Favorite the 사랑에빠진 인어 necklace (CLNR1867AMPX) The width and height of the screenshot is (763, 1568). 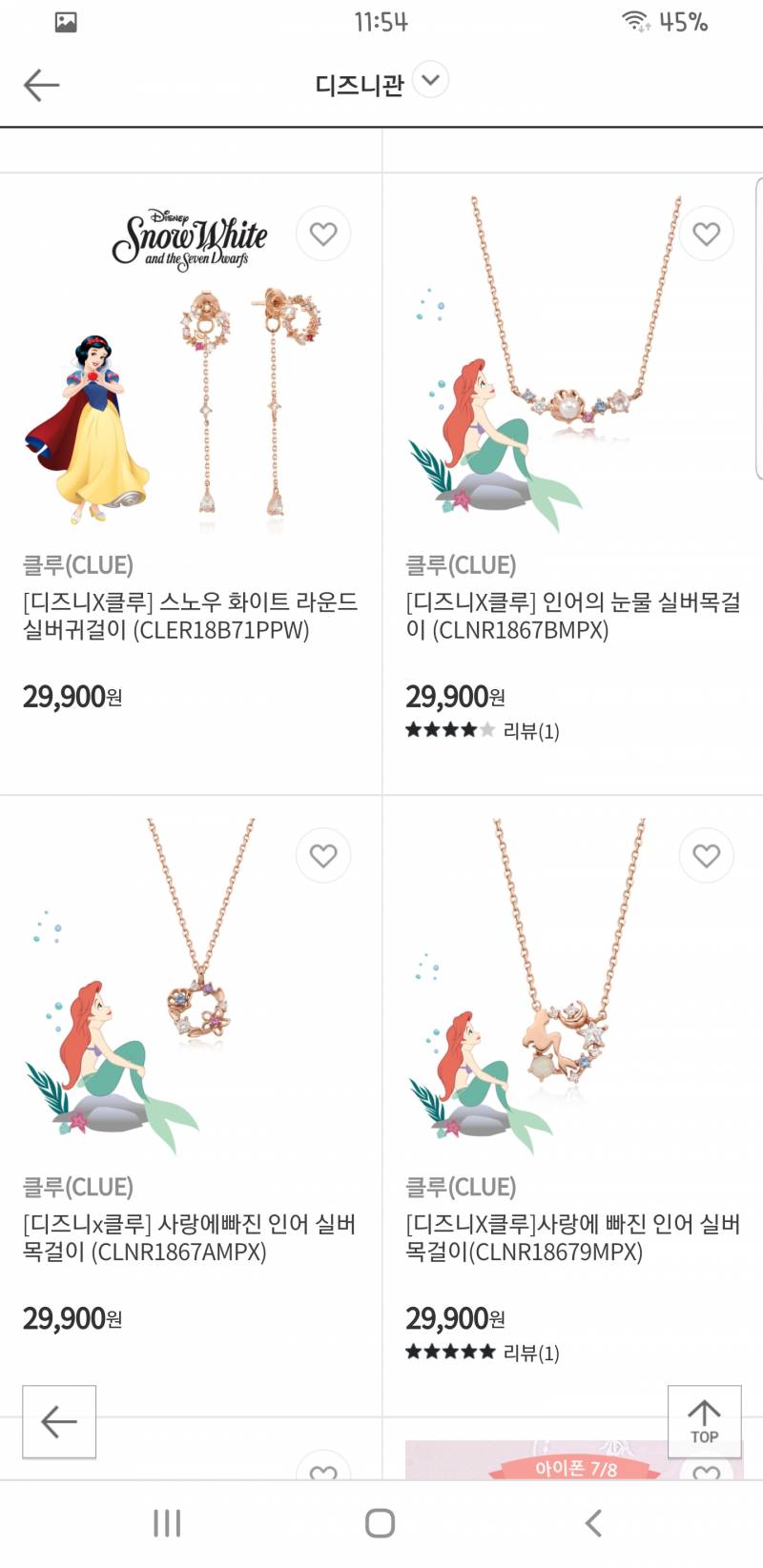coord(323,855)
